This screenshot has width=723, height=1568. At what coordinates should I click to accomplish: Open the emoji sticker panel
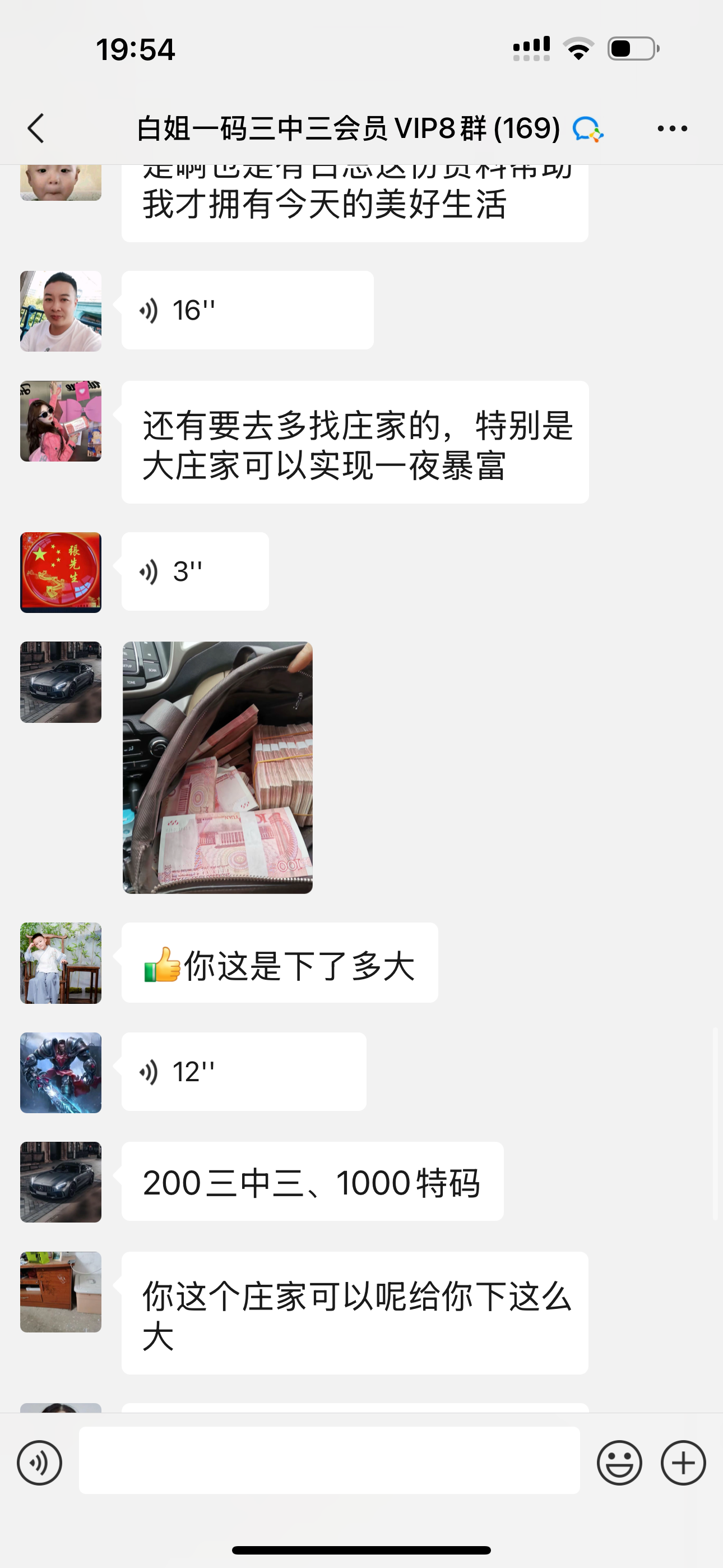(619, 1463)
